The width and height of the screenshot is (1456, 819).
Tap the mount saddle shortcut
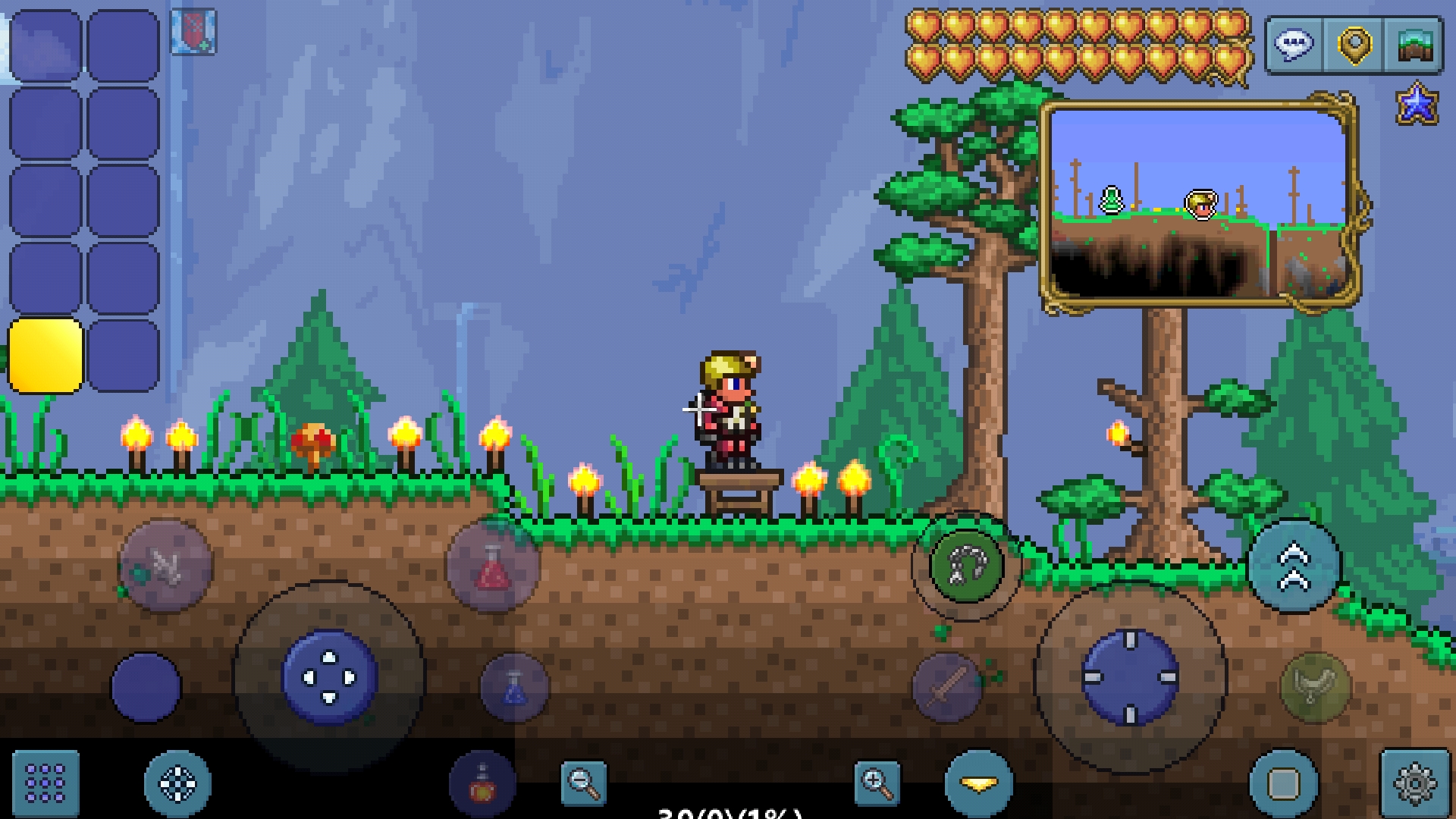pos(1314,686)
